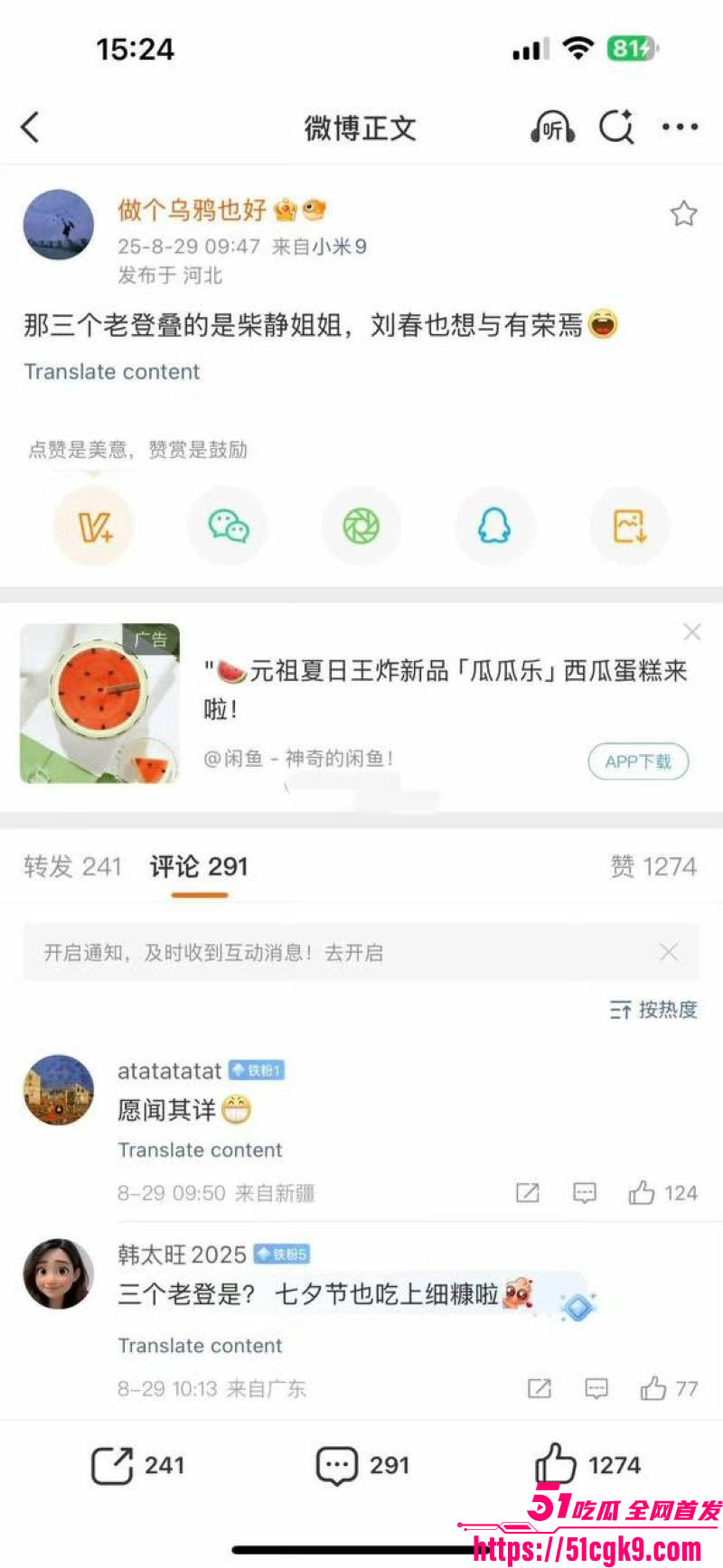723x1568 pixels.
Task: Dismiss the watermelon cake advertisement
Action: tap(692, 632)
